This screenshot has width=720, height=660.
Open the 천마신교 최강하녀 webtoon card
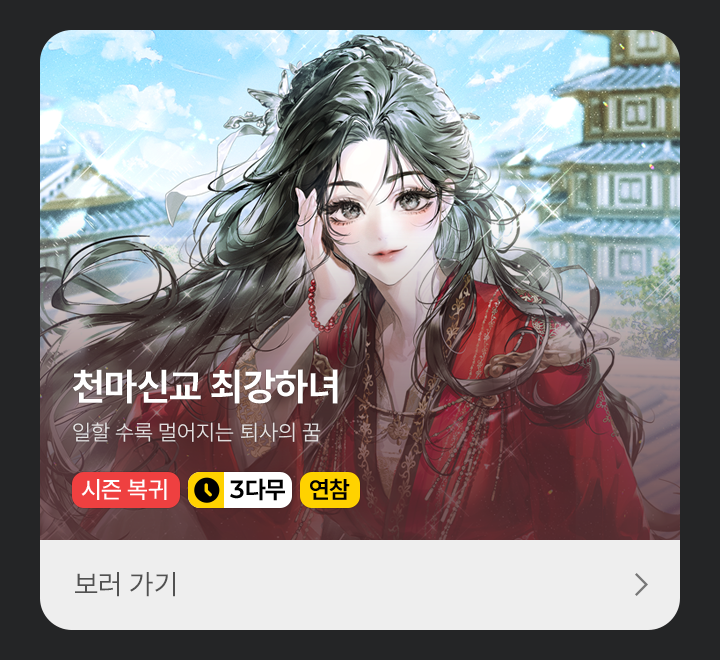click(360, 285)
